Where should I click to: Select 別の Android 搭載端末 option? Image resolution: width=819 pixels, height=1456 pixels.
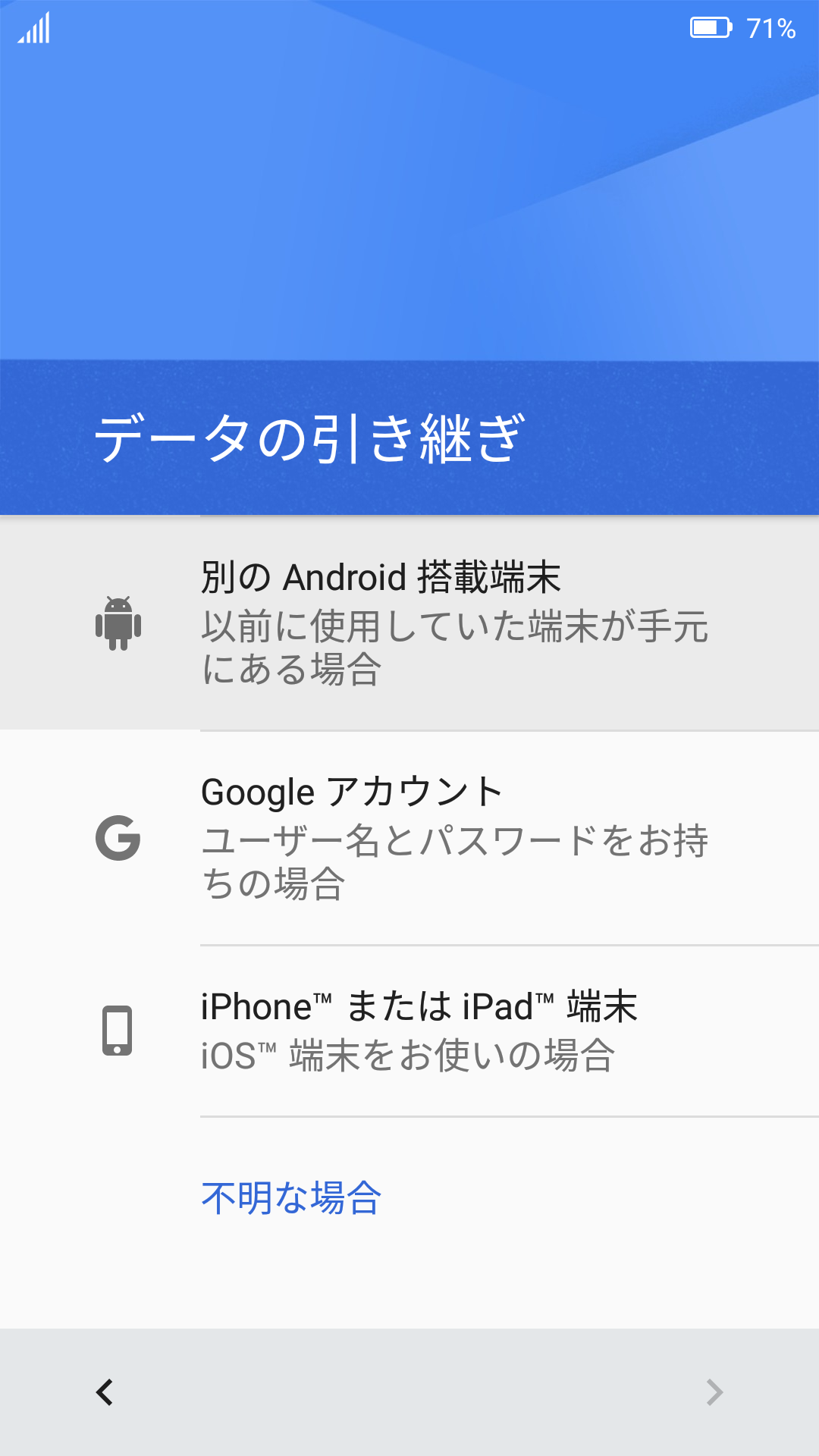(x=409, y=623)
